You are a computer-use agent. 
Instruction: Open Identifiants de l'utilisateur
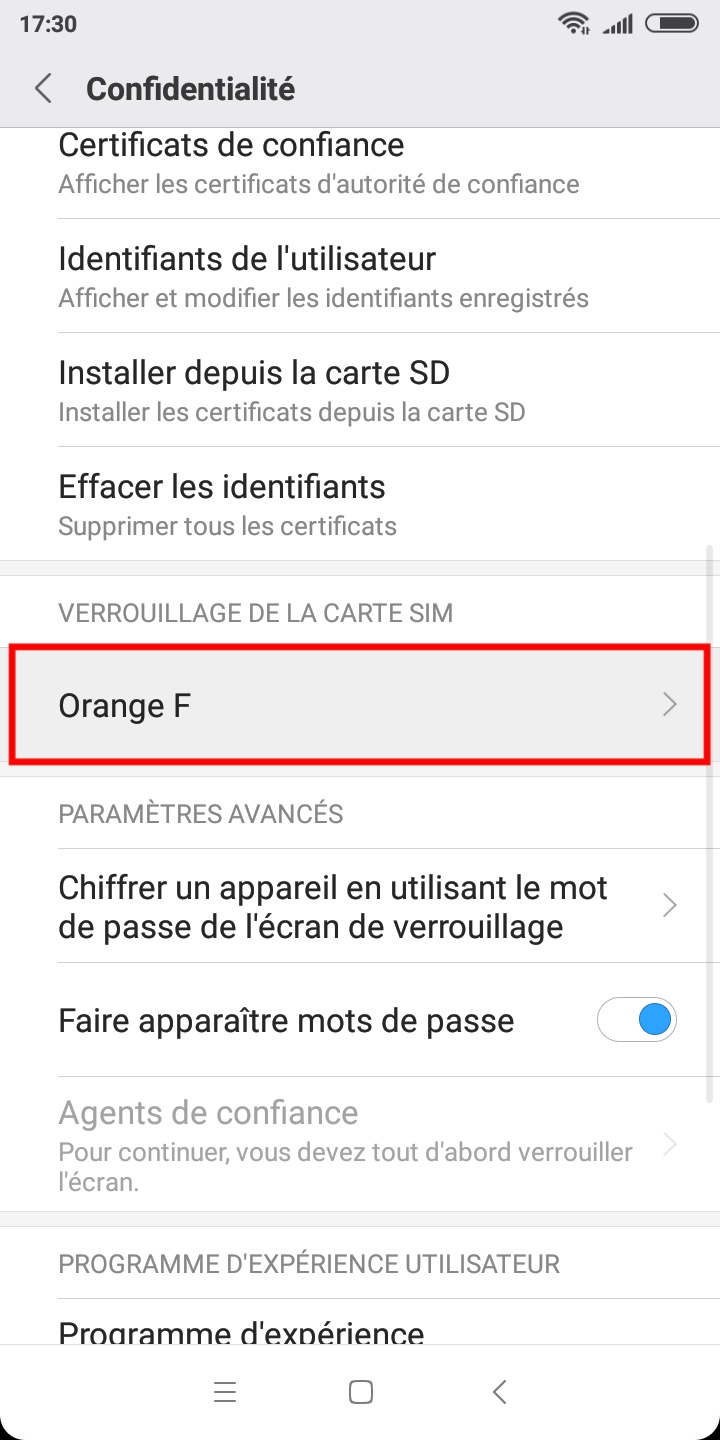(x=360, y=277)
